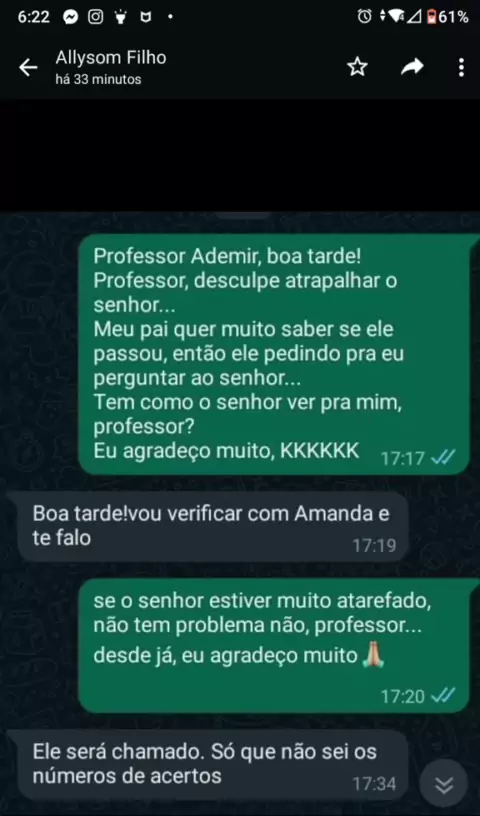
Task: Star this media item
Action: [x=357, y=67]
